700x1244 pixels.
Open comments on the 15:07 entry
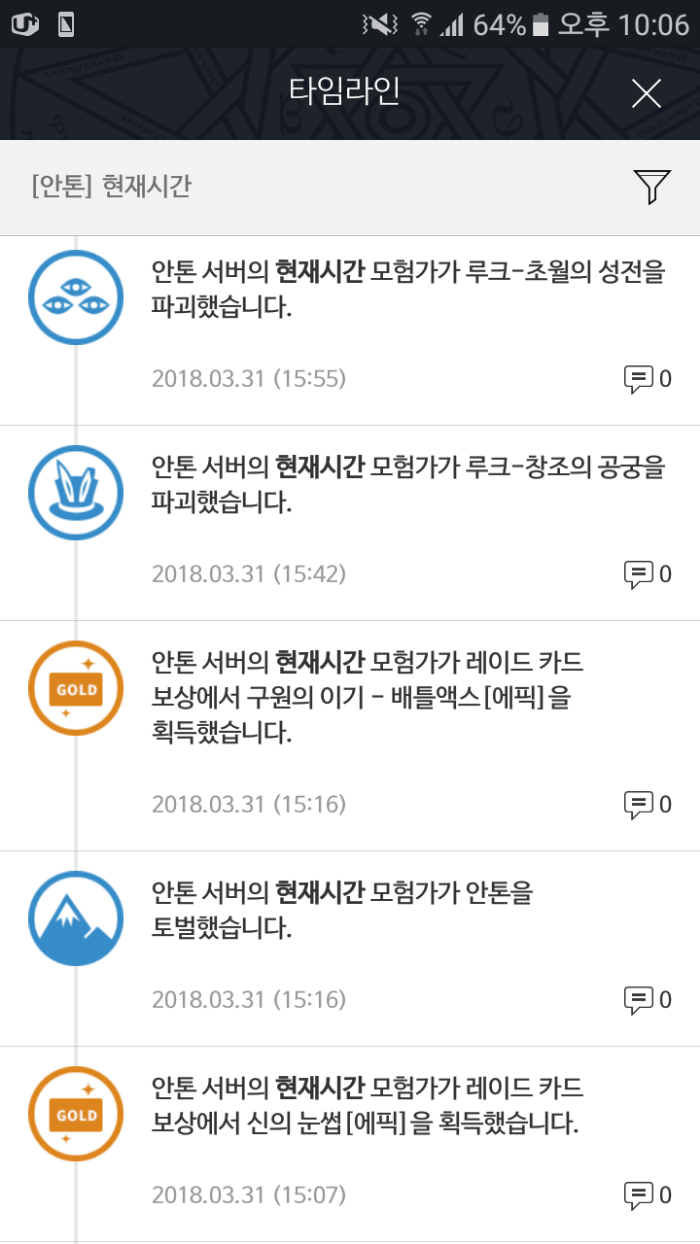(647, 1194)
